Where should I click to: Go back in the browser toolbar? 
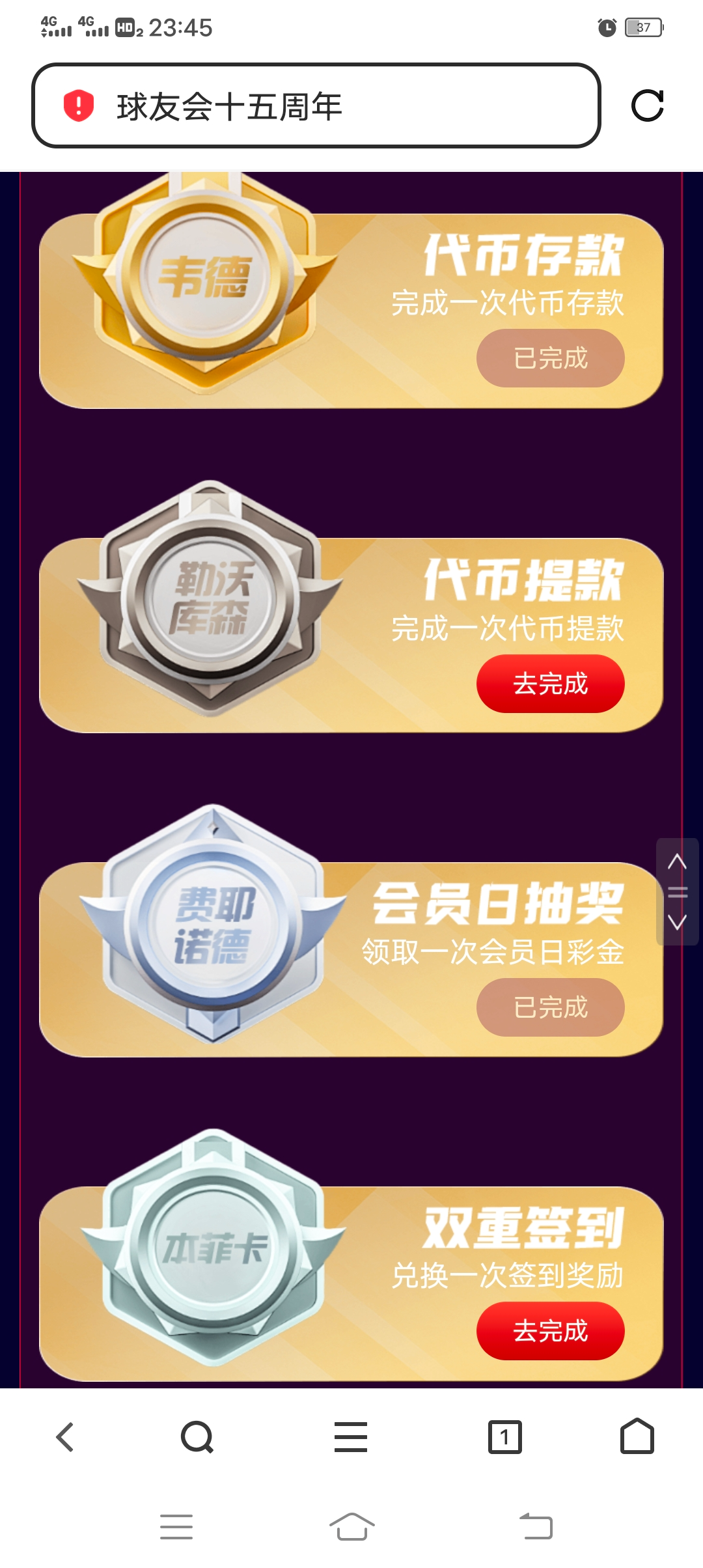[x=65, y=1437]
